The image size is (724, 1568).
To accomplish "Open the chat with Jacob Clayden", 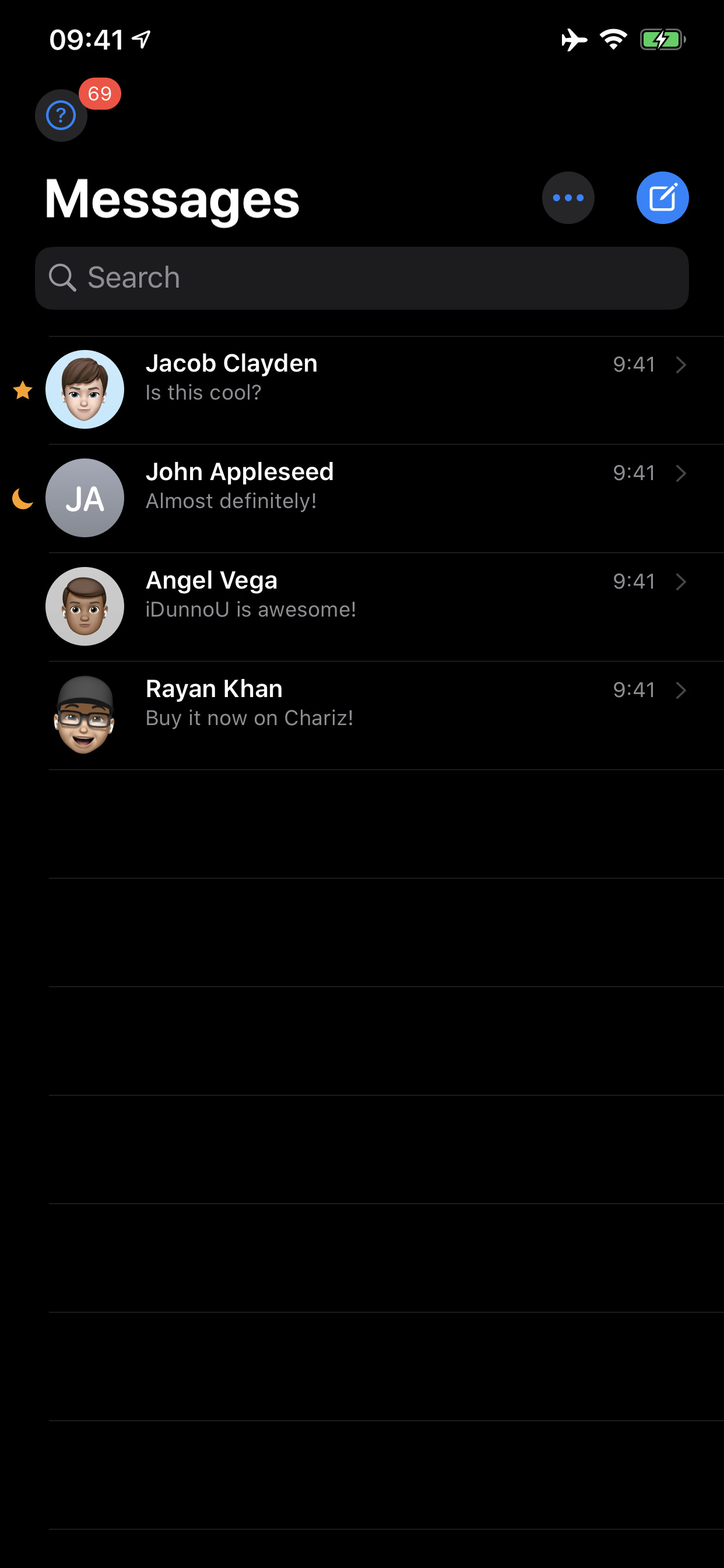I will (362, 390).
